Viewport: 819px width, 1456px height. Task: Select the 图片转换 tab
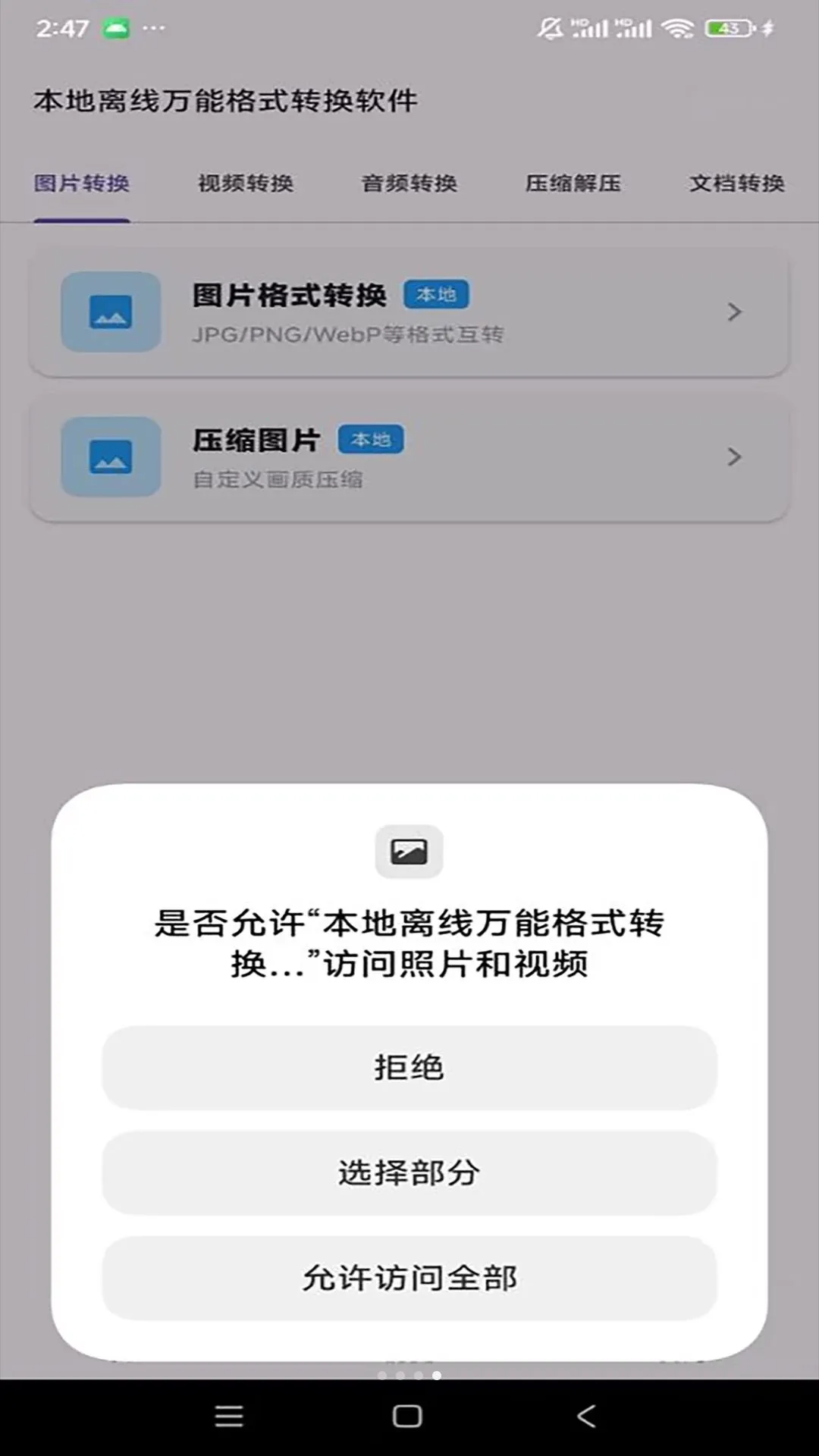(x=82, y=183)
